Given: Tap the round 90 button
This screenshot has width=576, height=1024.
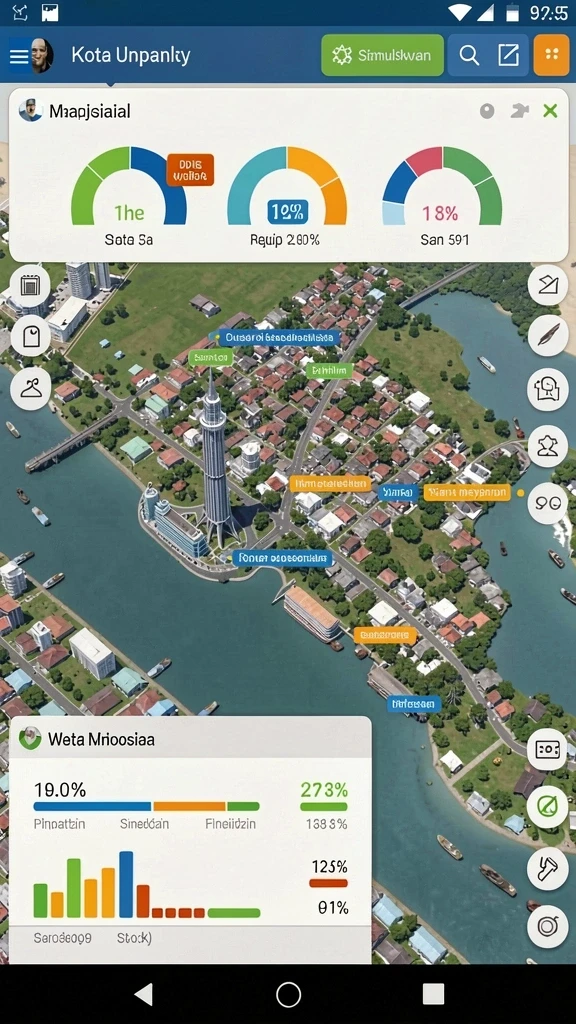Looking at the screenshot, I should click(548, 504).
